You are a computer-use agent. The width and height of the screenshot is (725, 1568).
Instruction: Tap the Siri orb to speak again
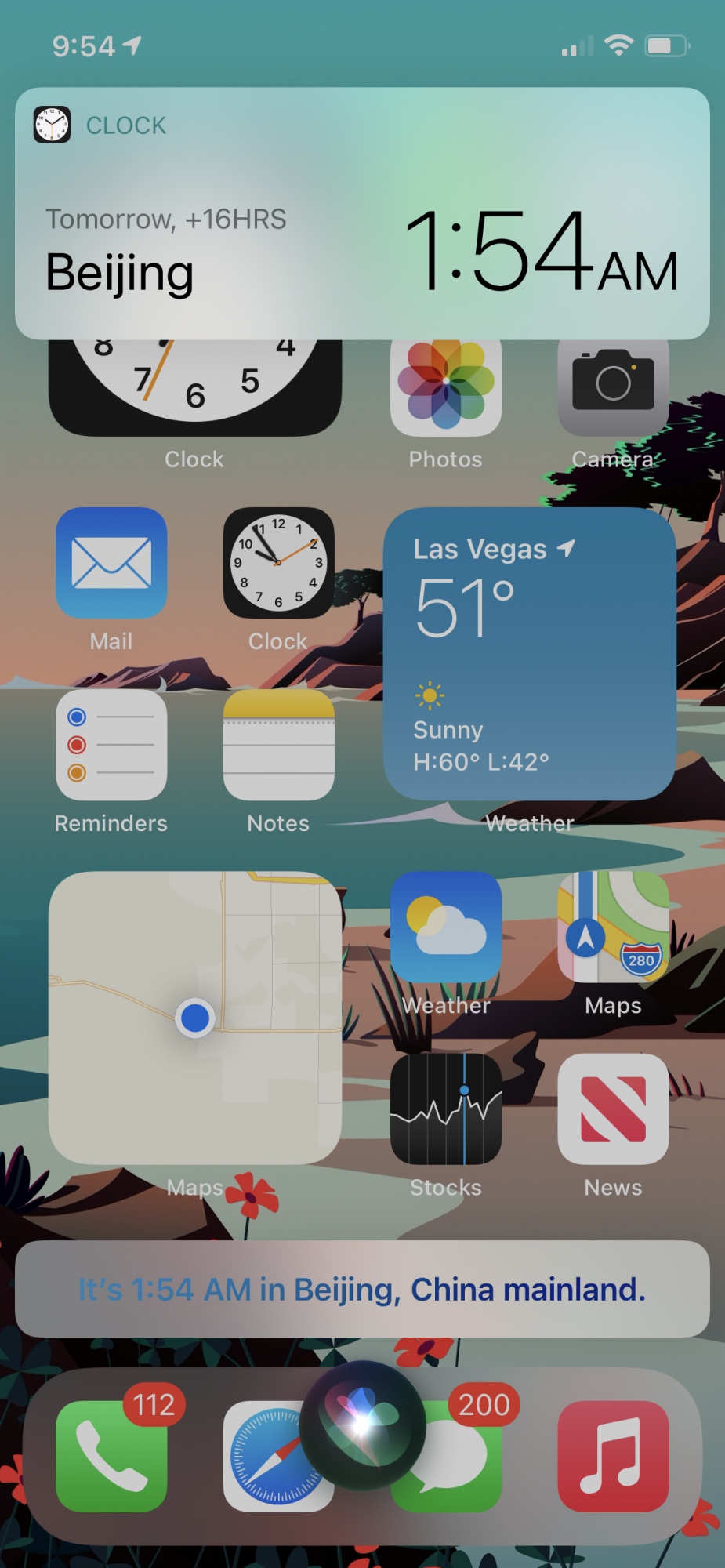(x=362, y=1425)
